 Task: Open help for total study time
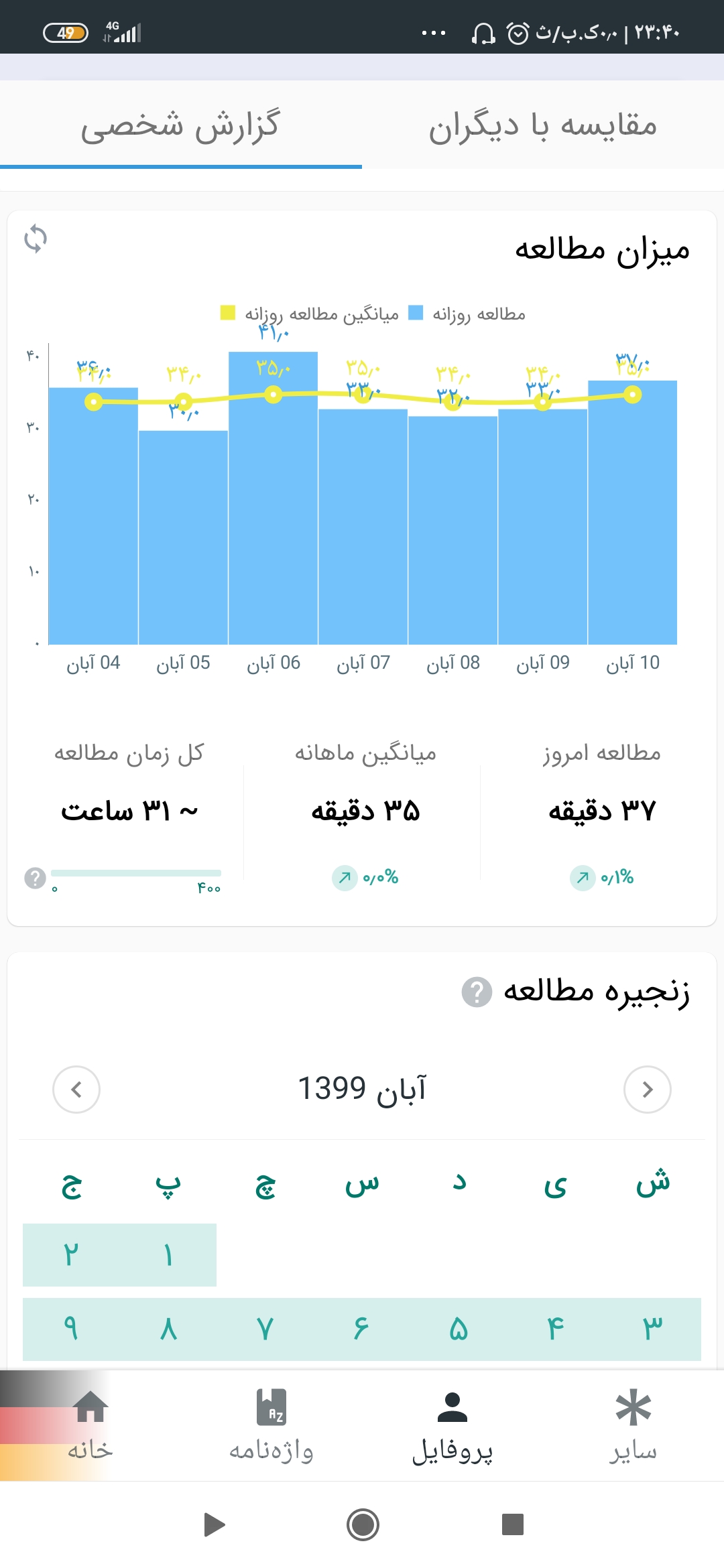click(35, 877)
